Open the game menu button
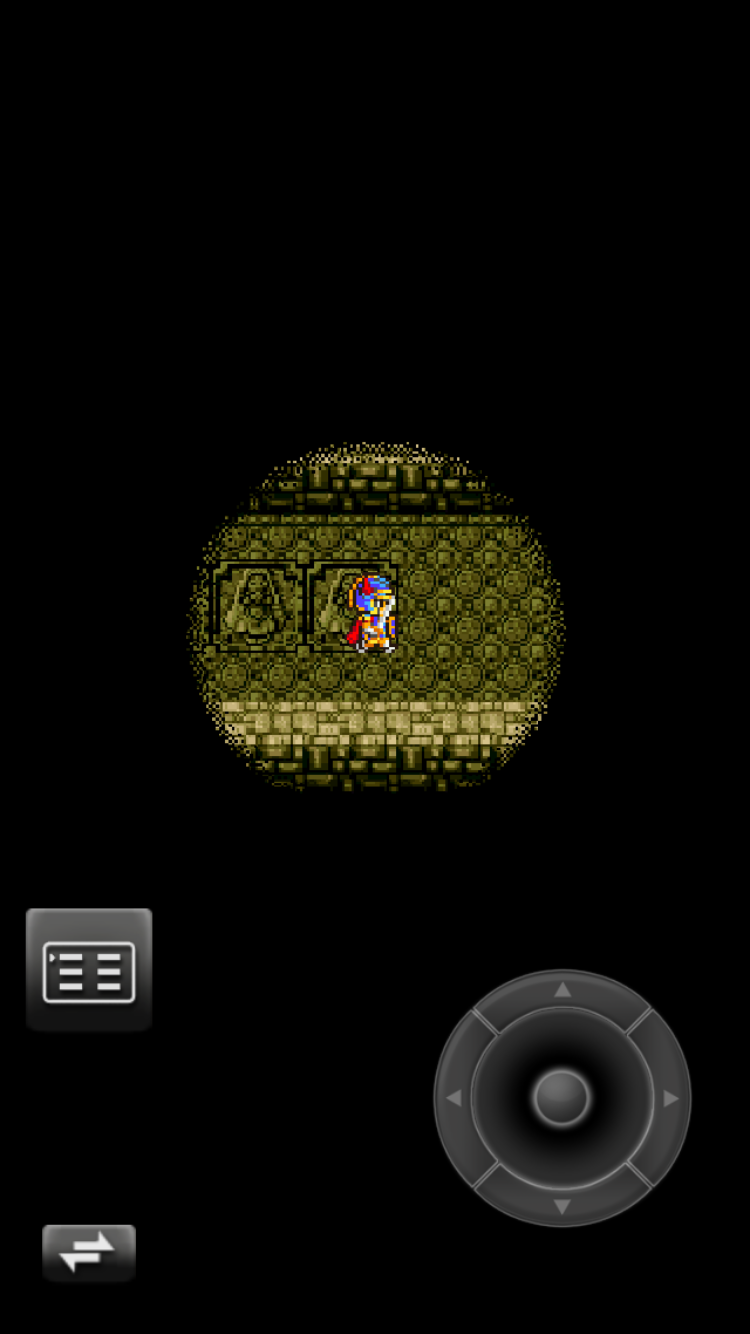The height and width of the screenshot is (1334, 750). [x=89, y=970]
